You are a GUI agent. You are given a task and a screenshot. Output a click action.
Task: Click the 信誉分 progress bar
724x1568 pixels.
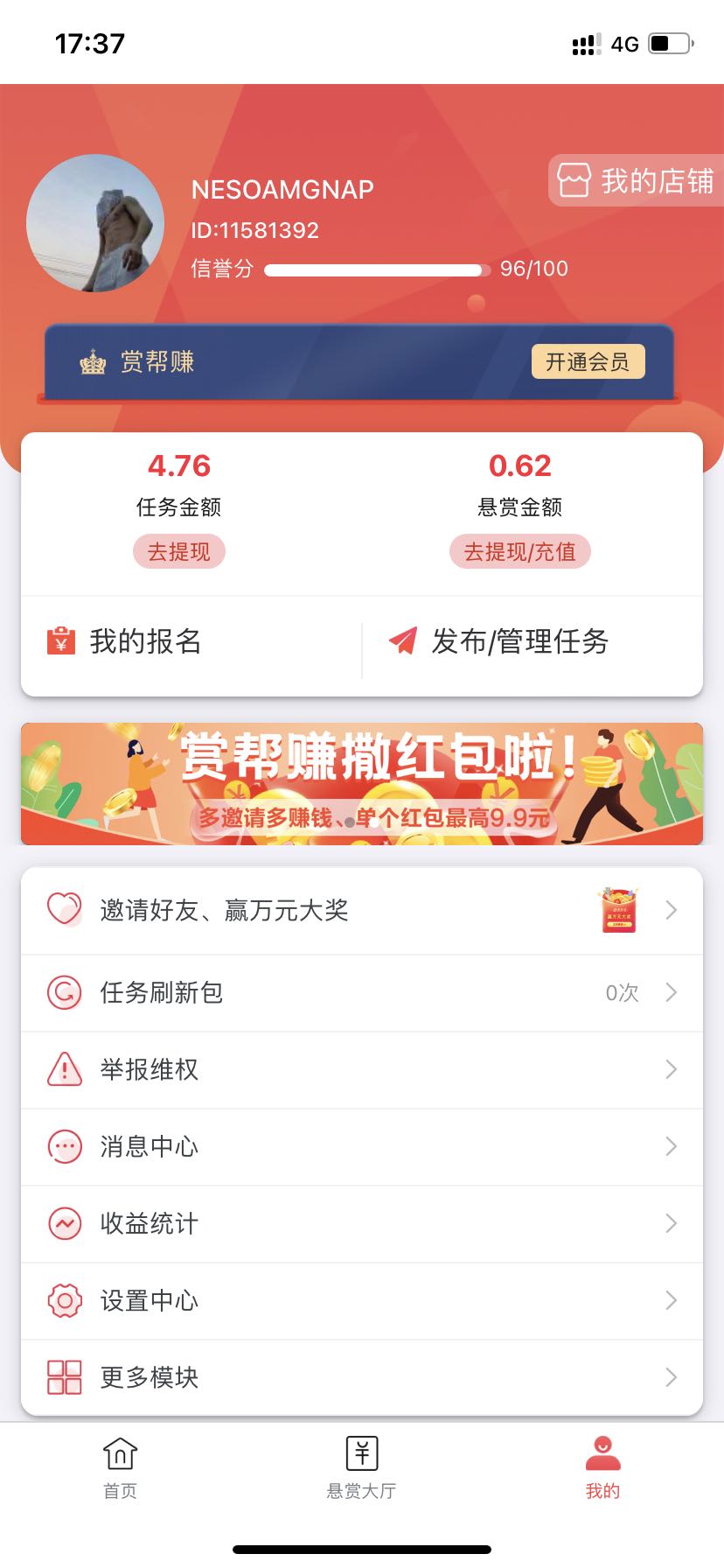tap(376, 270)
